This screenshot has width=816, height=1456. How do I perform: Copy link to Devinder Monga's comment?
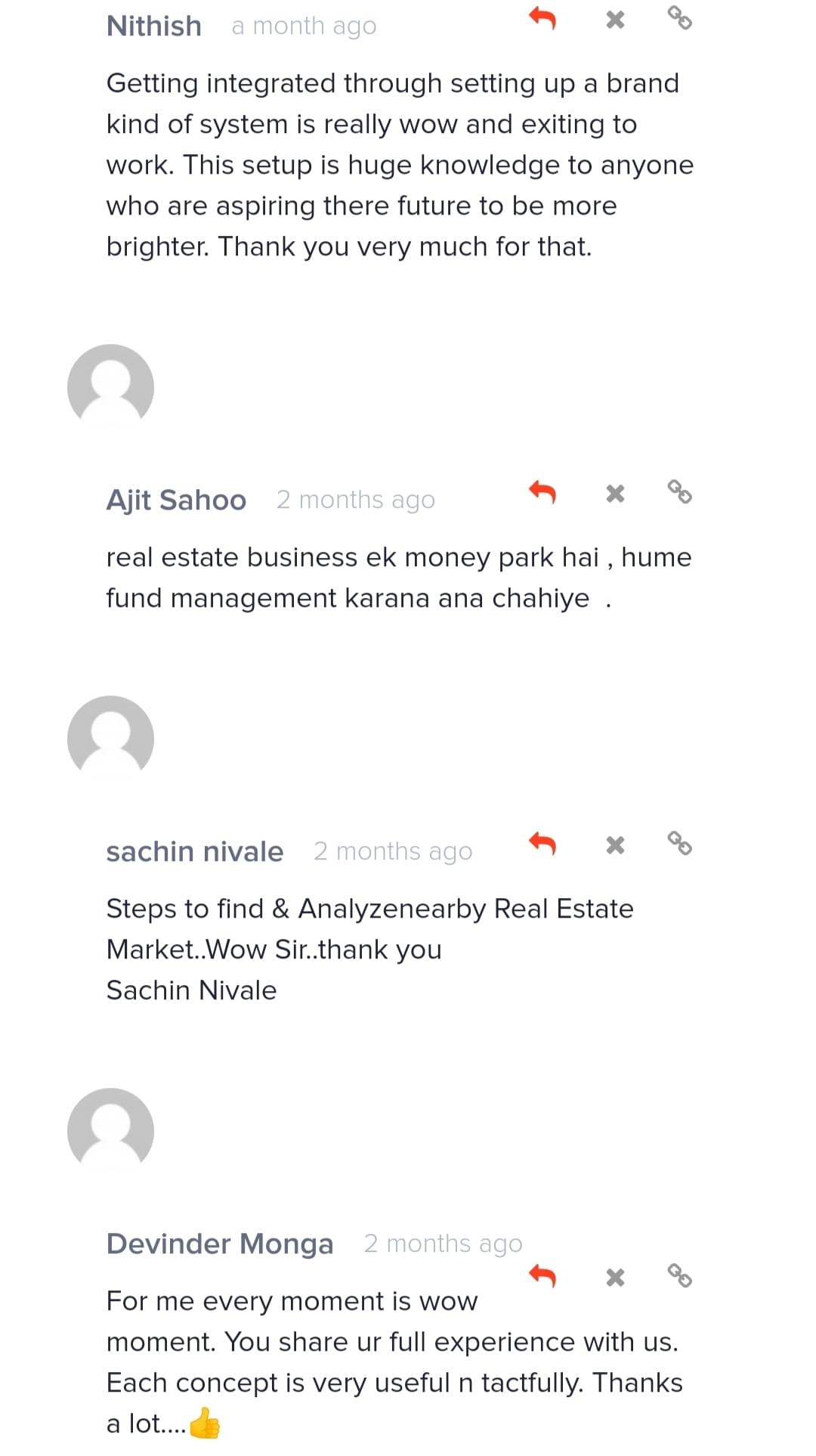tap(680, 1275)
